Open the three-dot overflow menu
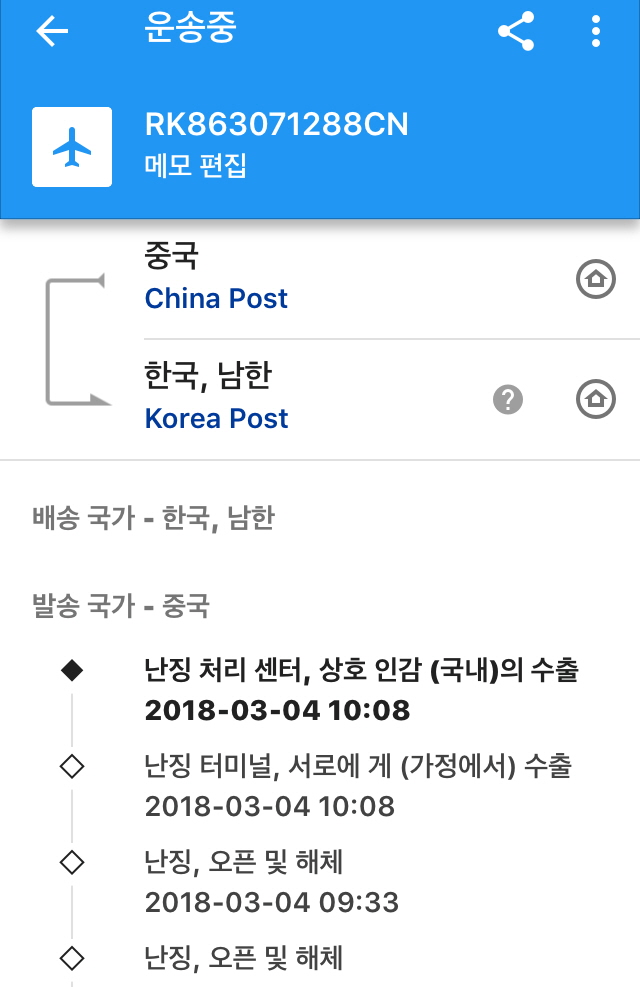 pyautogui.click(x=596, y=32)
